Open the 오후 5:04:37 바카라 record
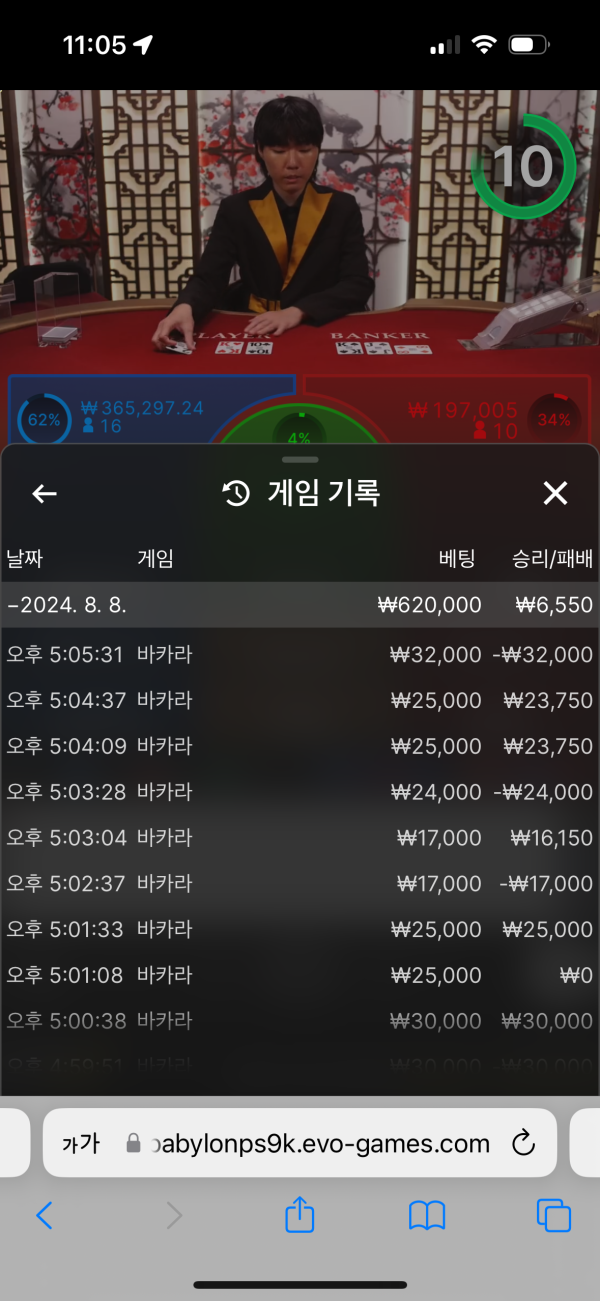 point(300,701)
